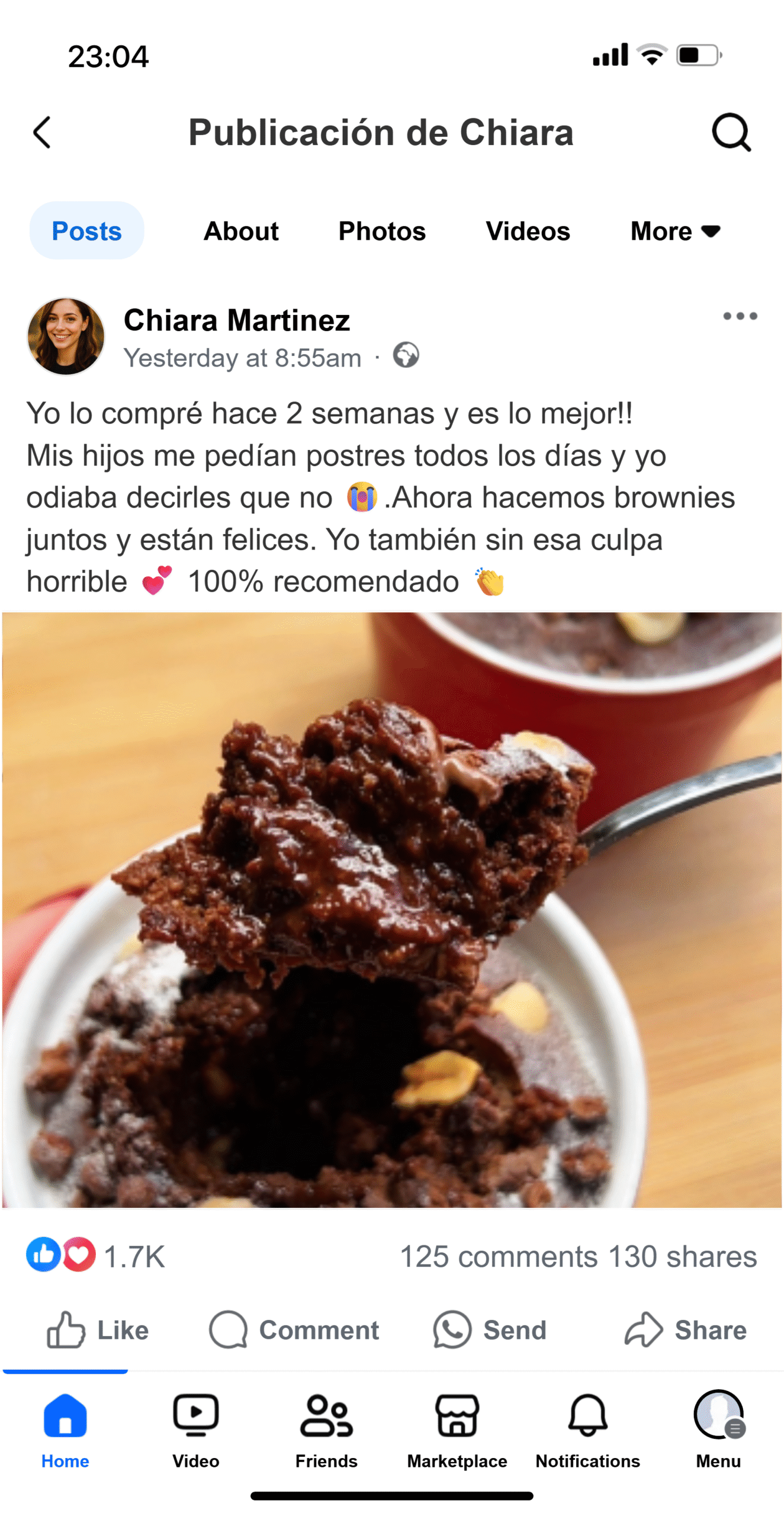This screenshot has height=1516, width=784.
Task: Switch to the Photos tab
Action: point(382,232)
